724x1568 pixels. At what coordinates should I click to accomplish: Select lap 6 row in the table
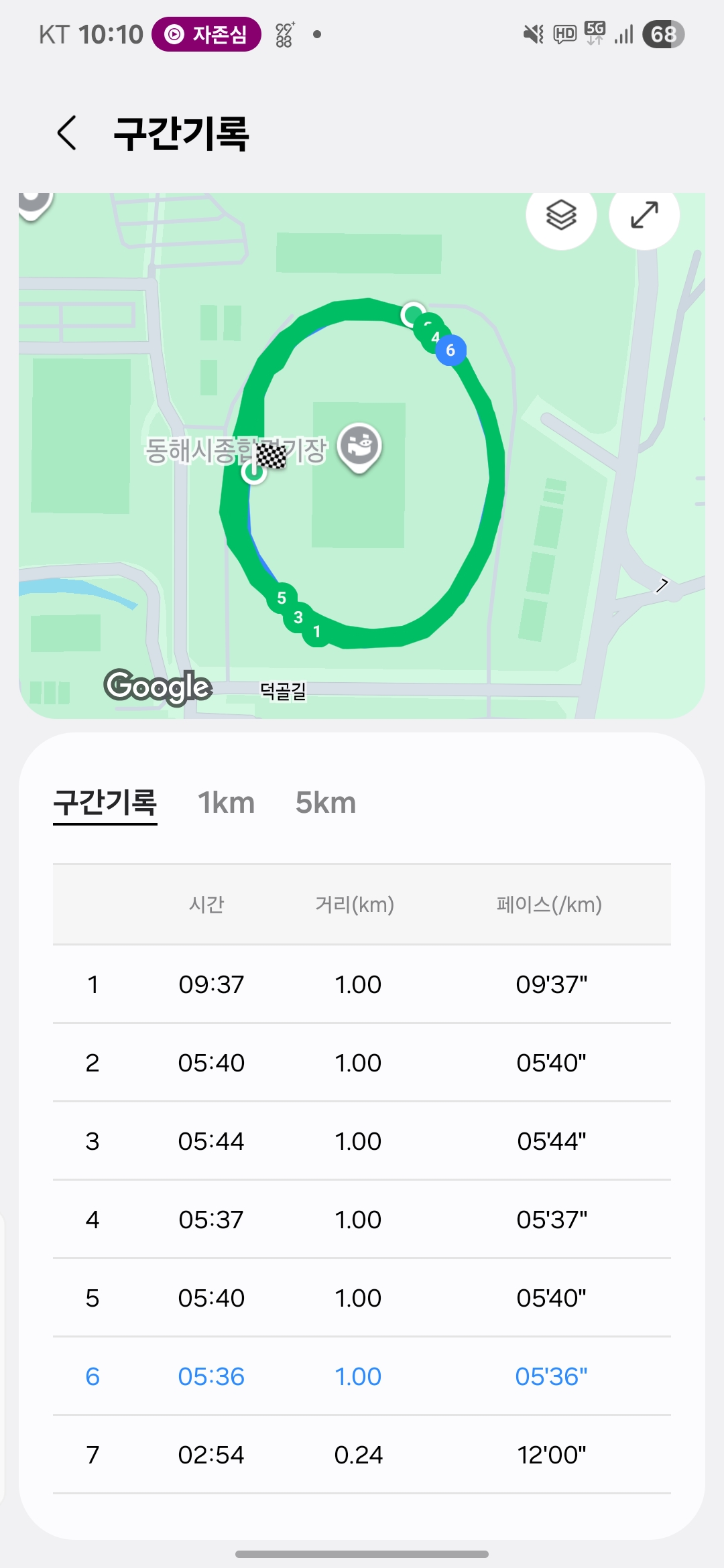coord(362,1376)
